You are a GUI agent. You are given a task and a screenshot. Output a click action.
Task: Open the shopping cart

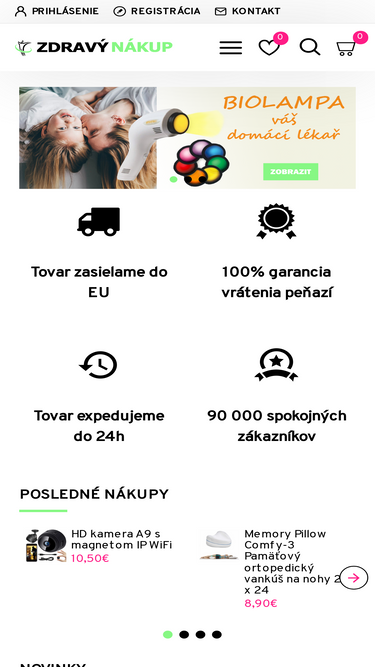click(x=346, y=48)
